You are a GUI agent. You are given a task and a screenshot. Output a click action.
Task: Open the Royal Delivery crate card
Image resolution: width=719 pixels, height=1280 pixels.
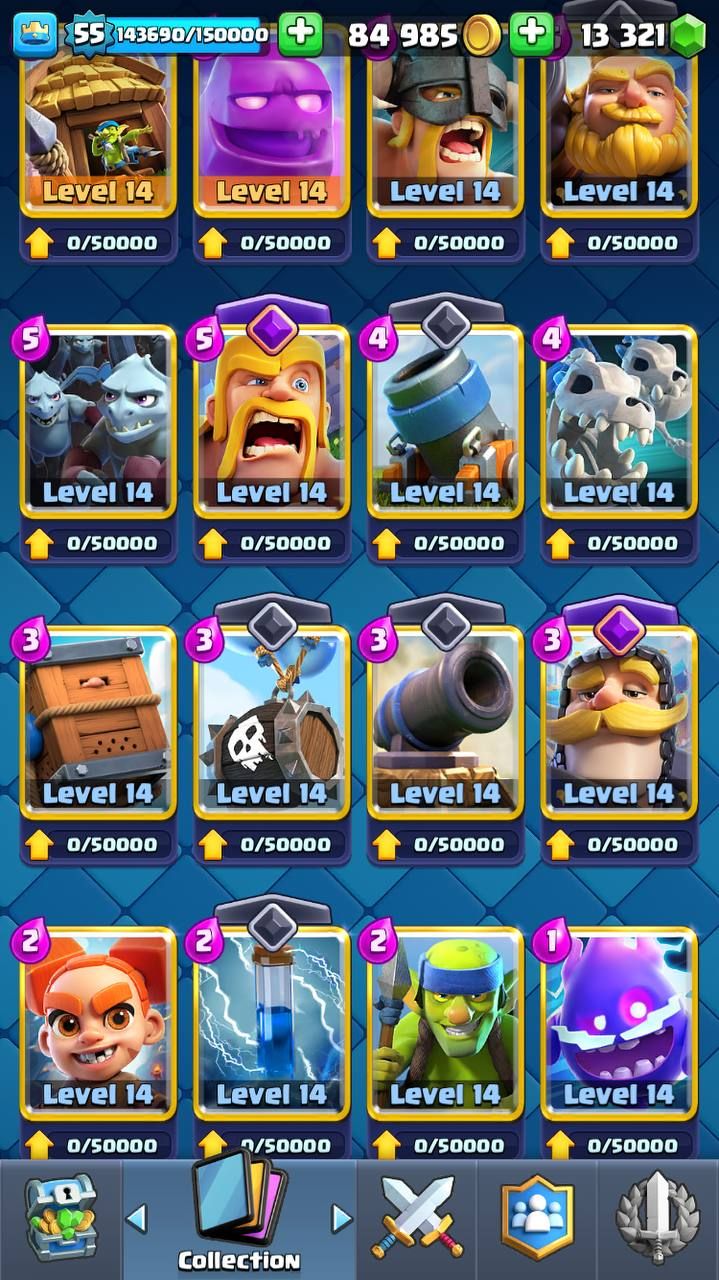click(x=98, y=720)
